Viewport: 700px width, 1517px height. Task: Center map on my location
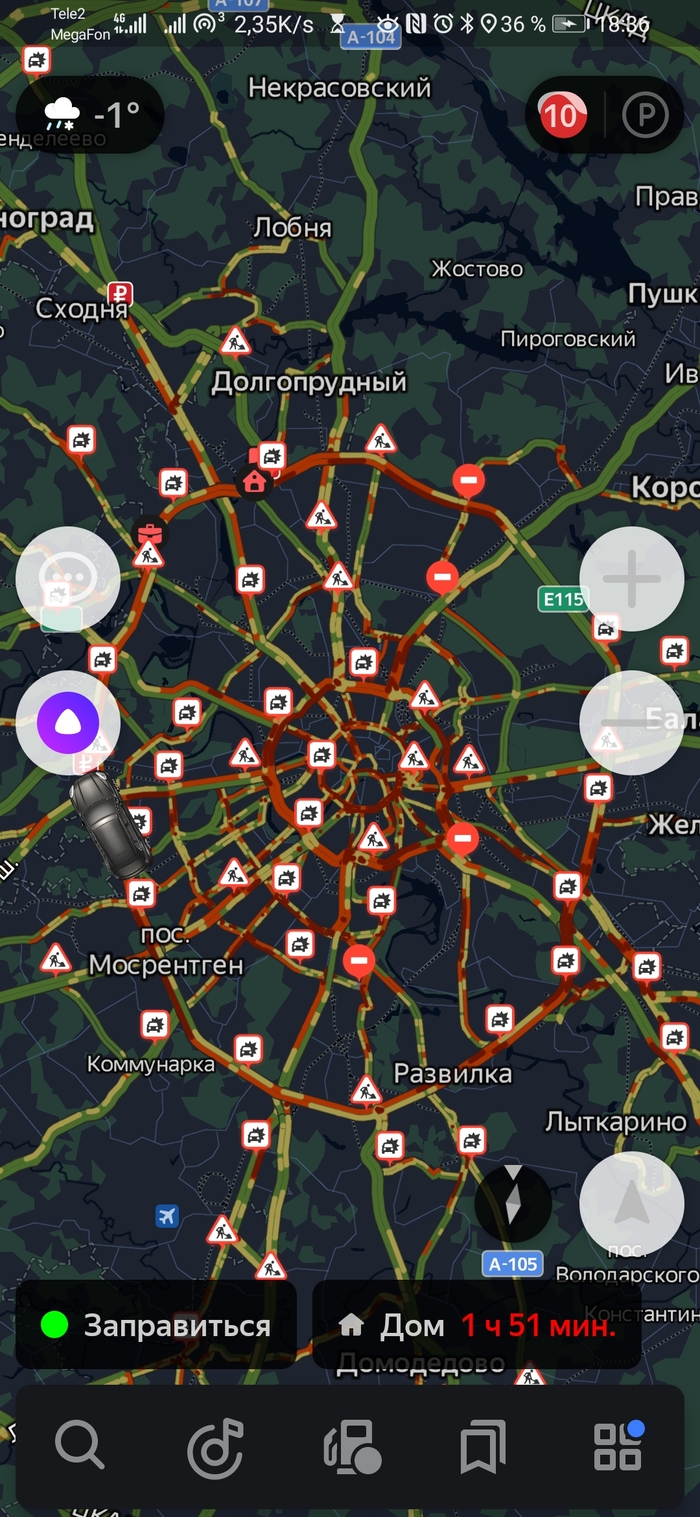pyautogui.click(x=631, y=1203)
